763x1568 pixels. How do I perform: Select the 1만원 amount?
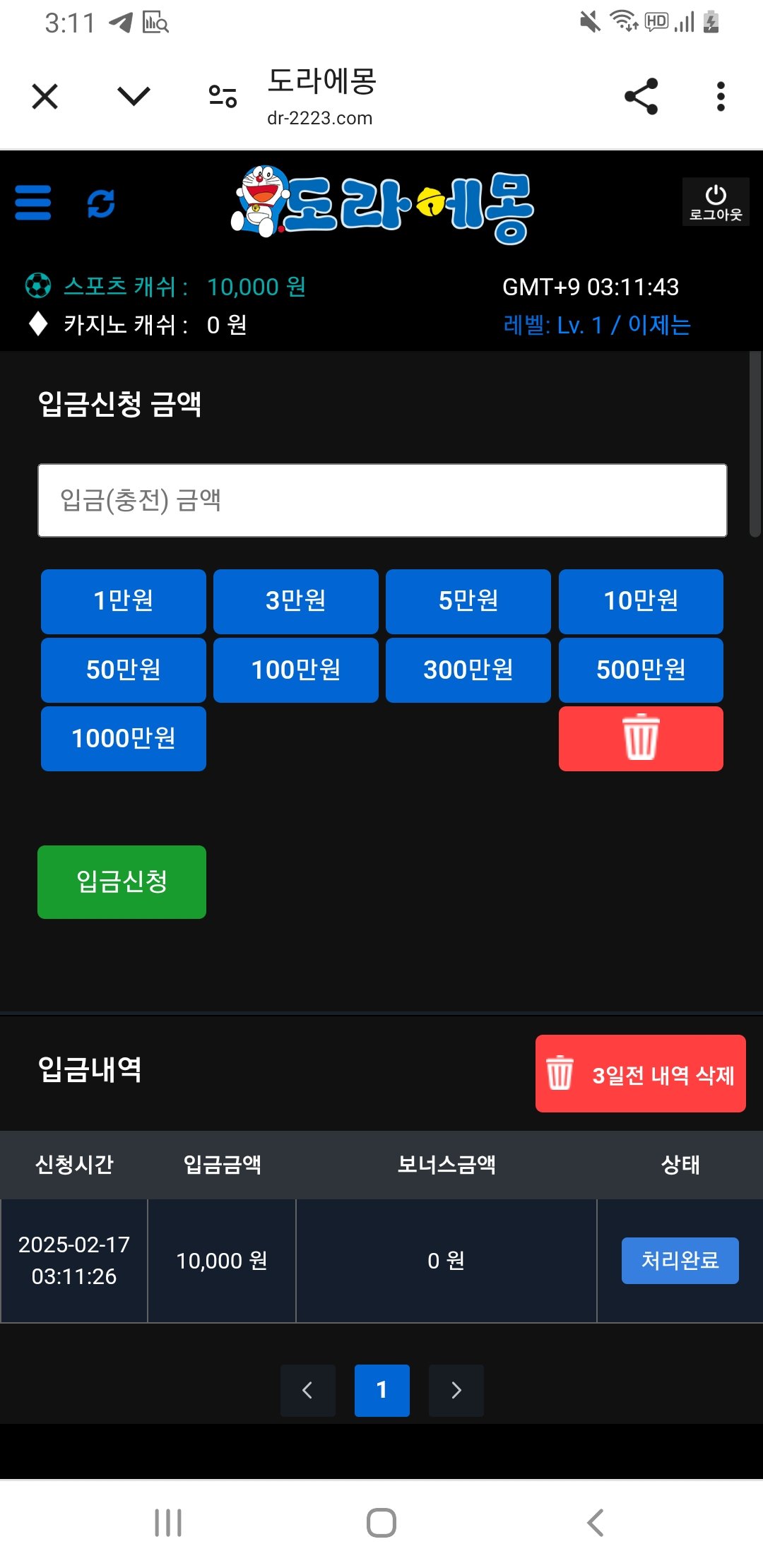pyautogui.click(x=124, y=601)
